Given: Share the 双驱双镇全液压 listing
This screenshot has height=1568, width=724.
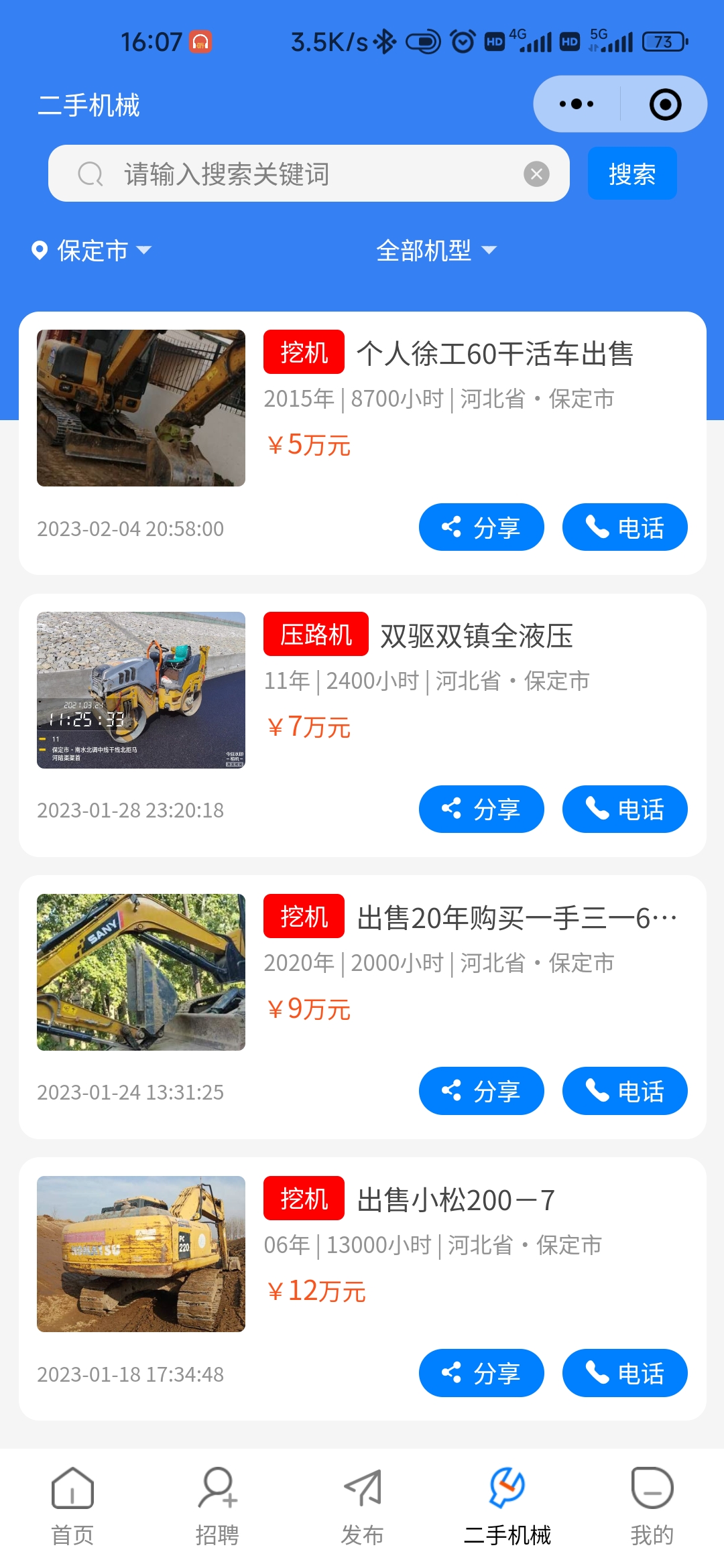Looking at the screenshot, I should [481, 809].
